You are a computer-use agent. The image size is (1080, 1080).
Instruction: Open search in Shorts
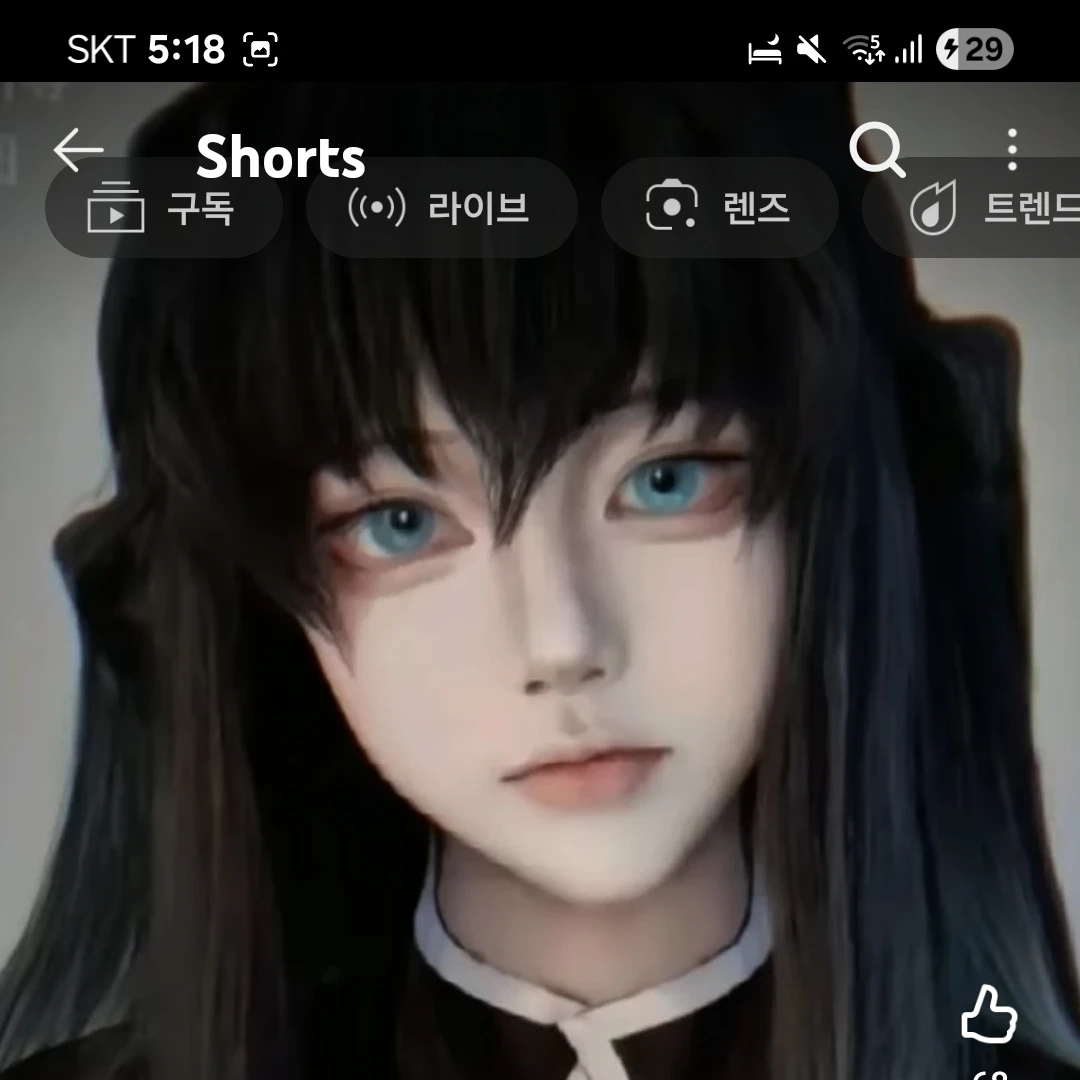(x=876, y=150)
